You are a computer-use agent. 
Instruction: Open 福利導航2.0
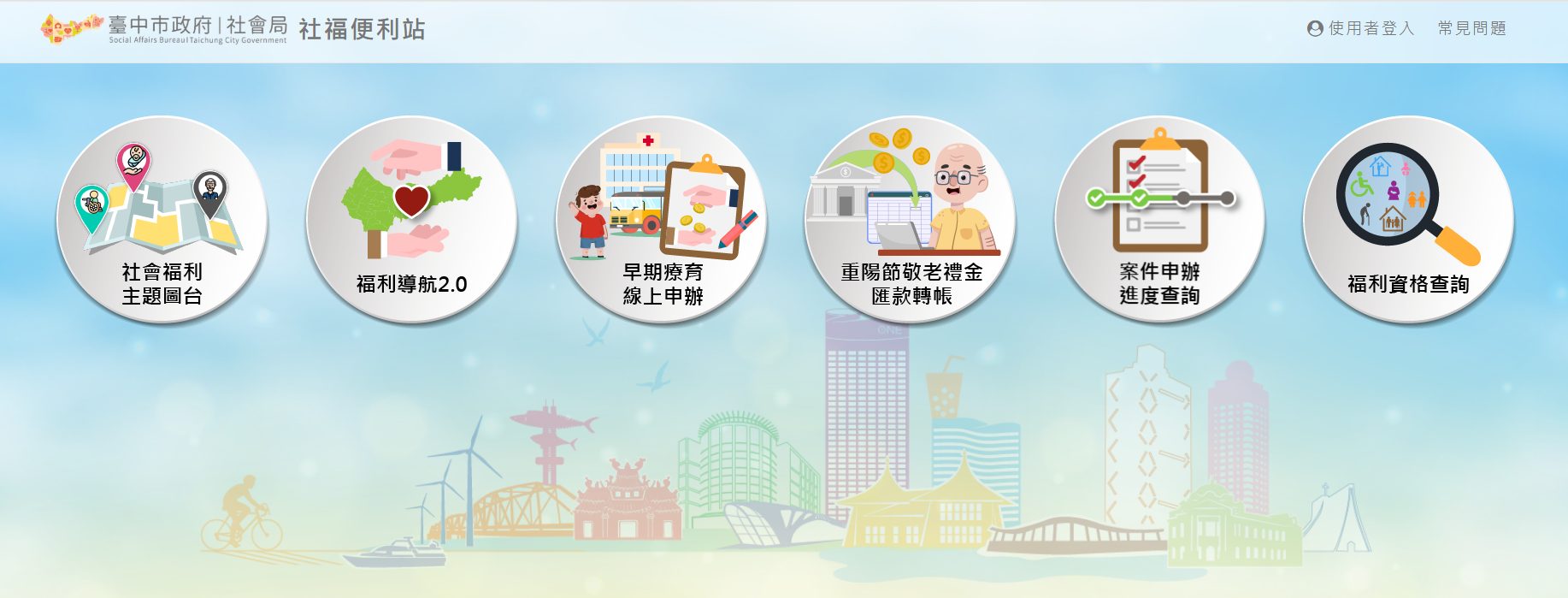pyautogui.click(x=411, y=219)
